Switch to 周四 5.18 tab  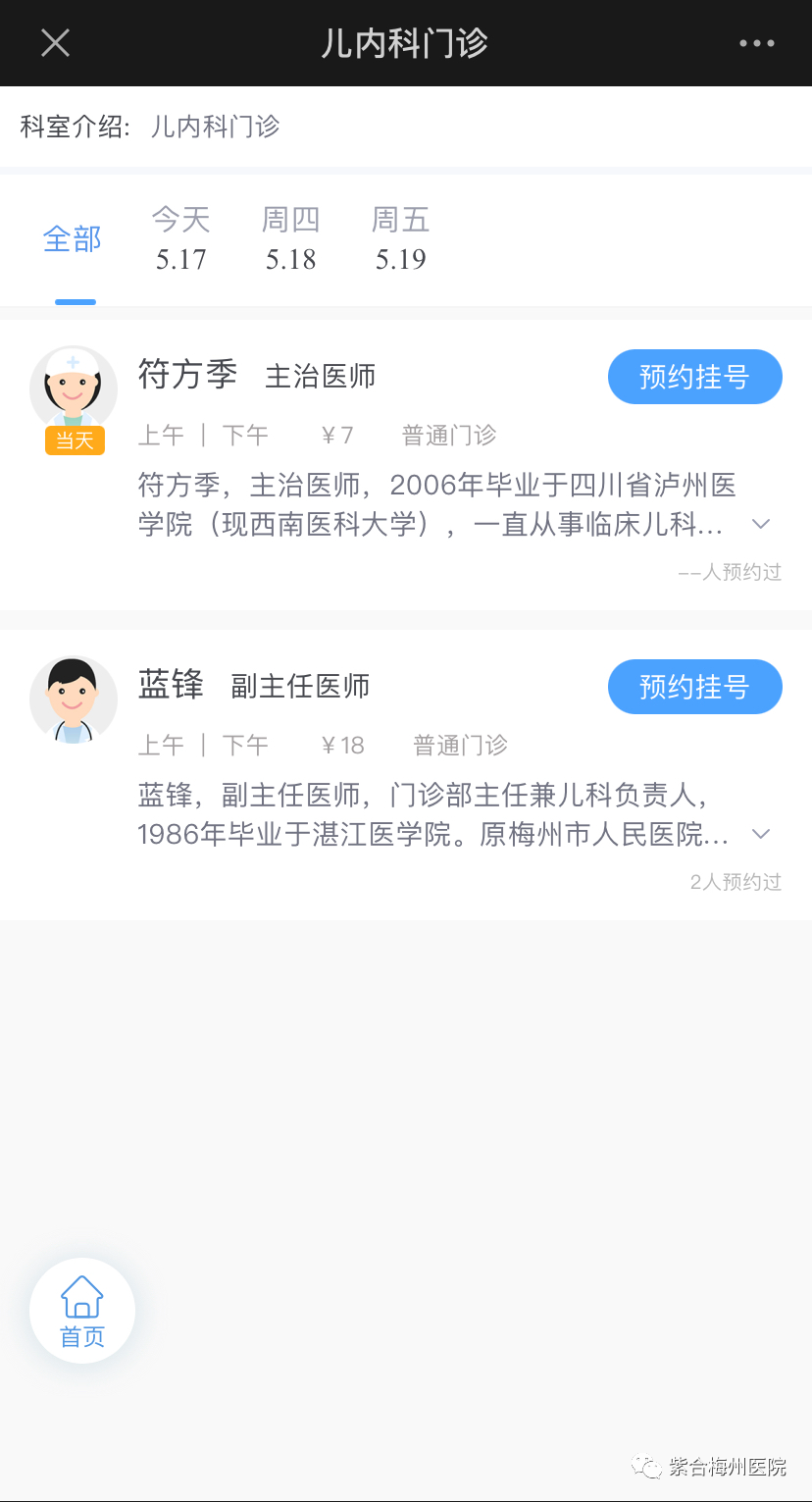click(291, 238)
